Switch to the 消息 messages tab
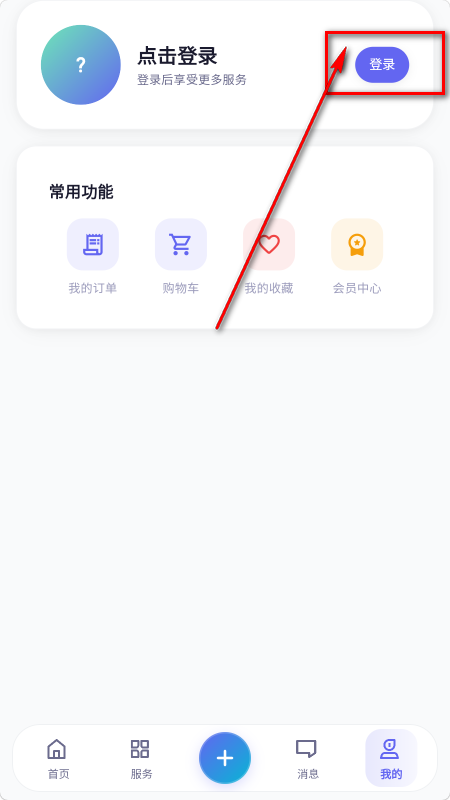Viewport: 450px width, 800px height. tap(308, 759)
